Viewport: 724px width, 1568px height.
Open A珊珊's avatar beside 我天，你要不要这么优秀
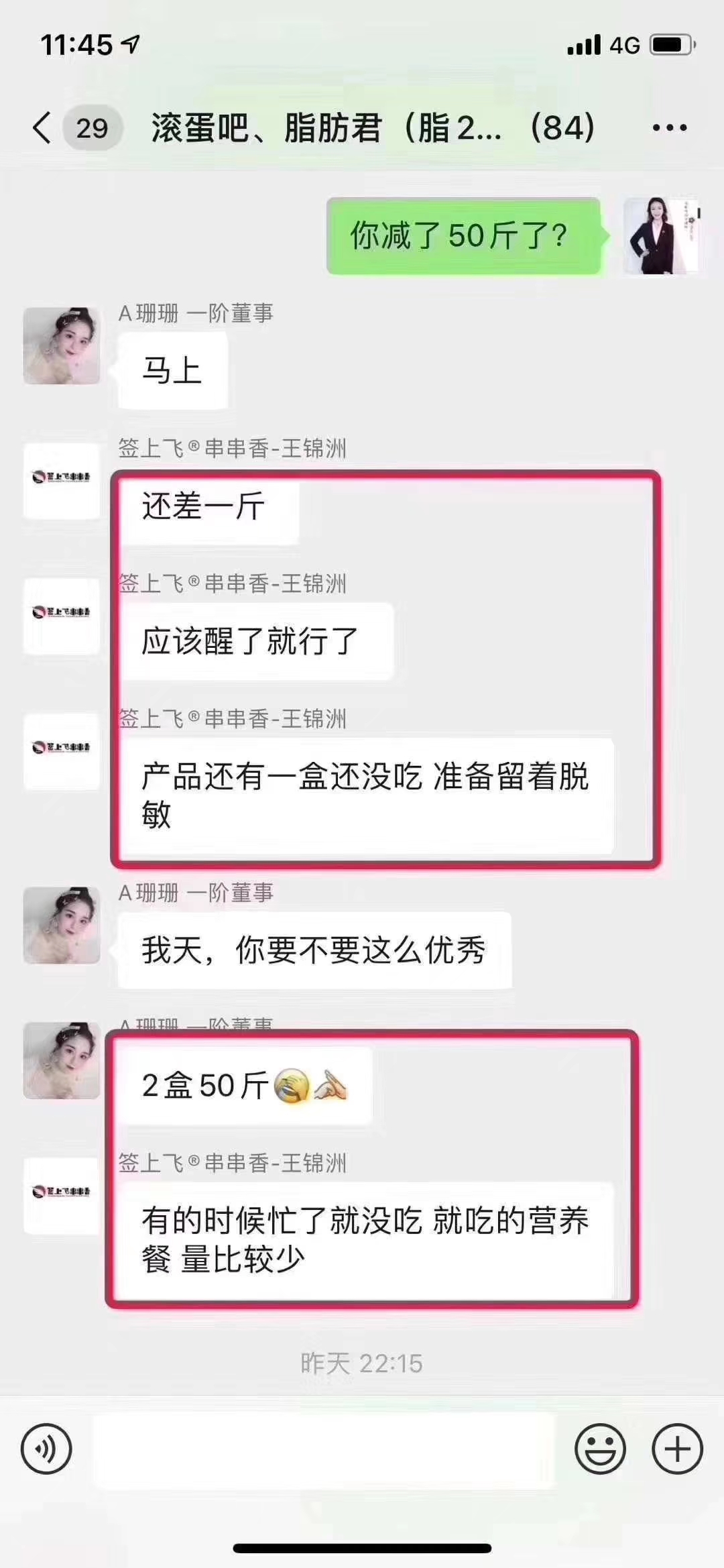62,926
